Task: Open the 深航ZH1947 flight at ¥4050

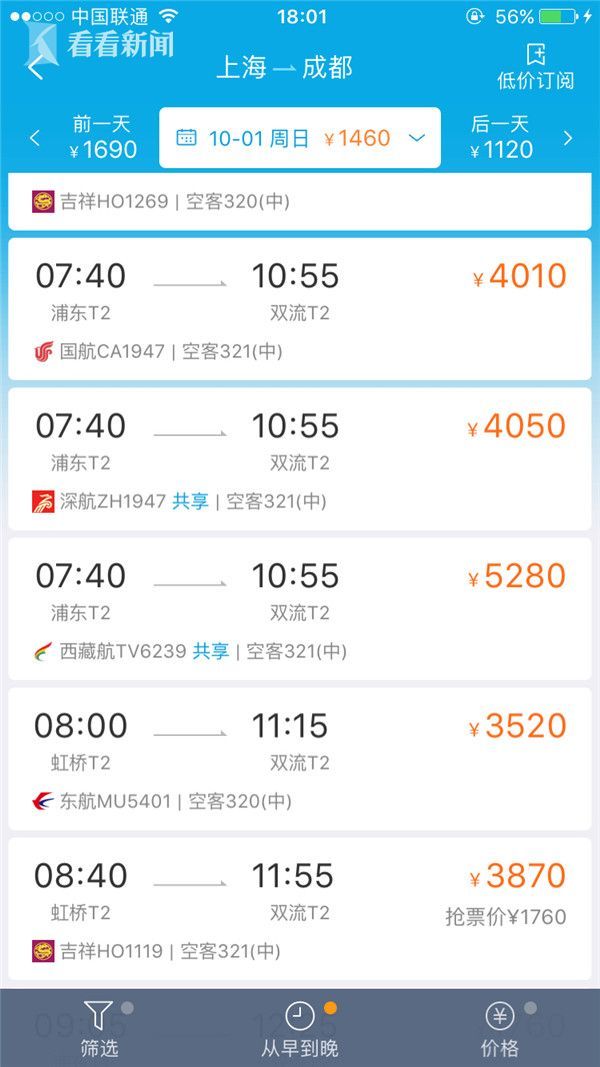Action: coord(300,459)
